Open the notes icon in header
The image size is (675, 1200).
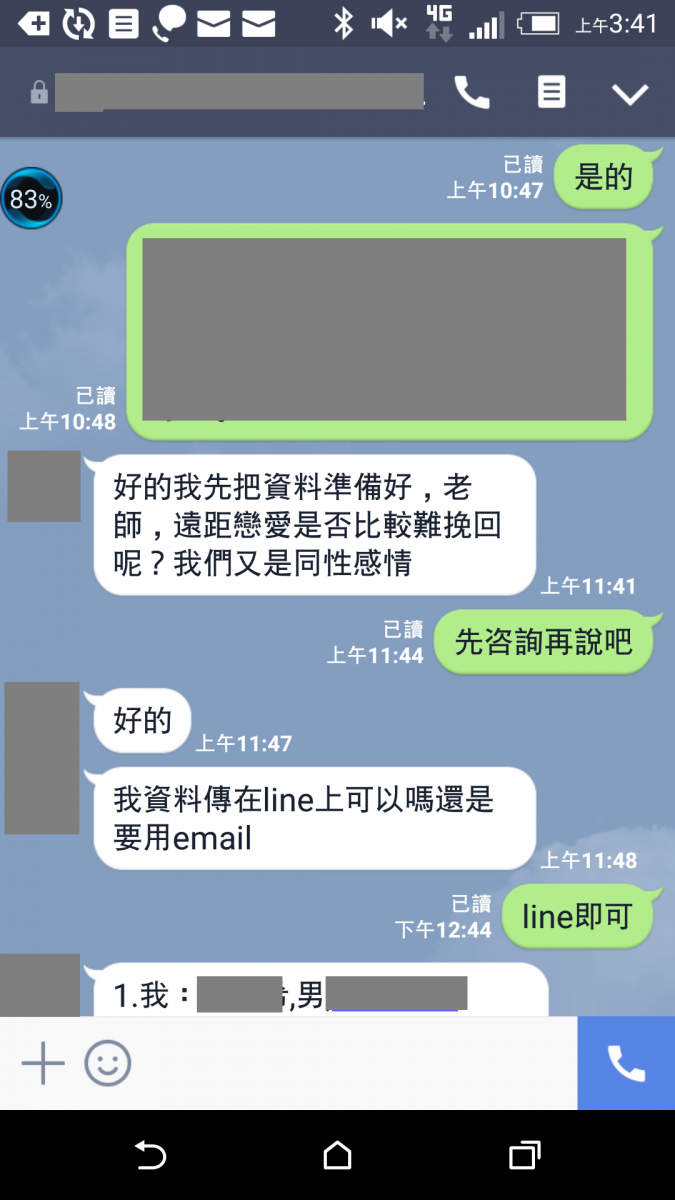551,92
